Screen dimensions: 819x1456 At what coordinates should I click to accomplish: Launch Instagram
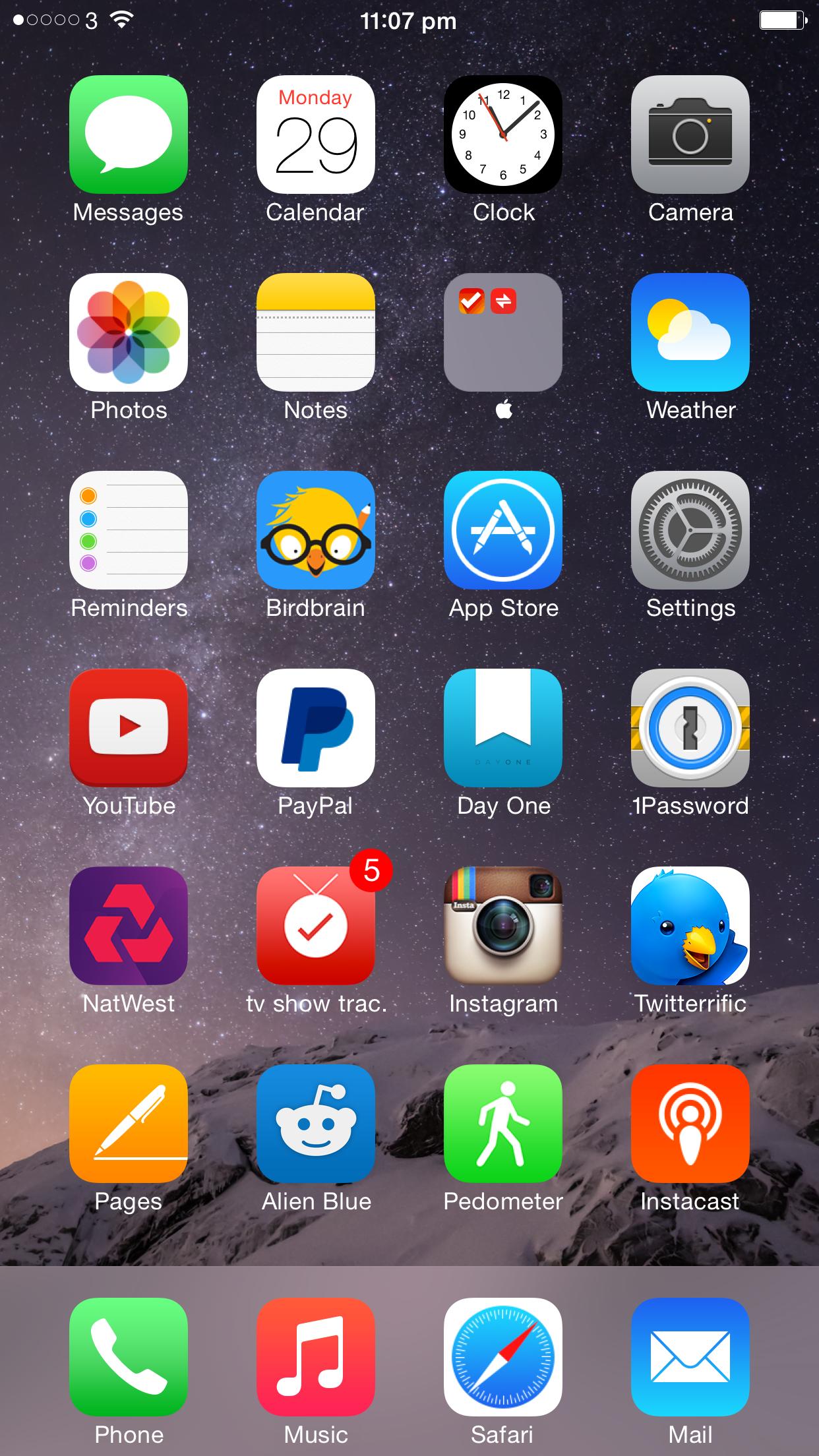click(502, 926)
